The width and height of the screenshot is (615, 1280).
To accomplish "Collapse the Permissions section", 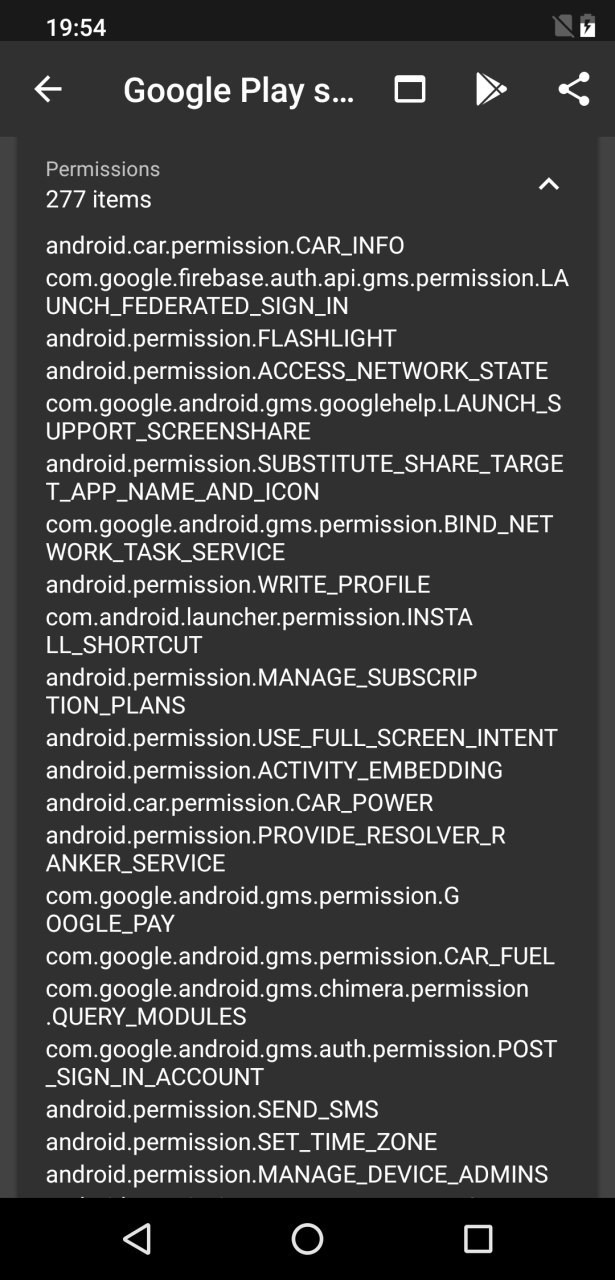I will coord(548,184).
